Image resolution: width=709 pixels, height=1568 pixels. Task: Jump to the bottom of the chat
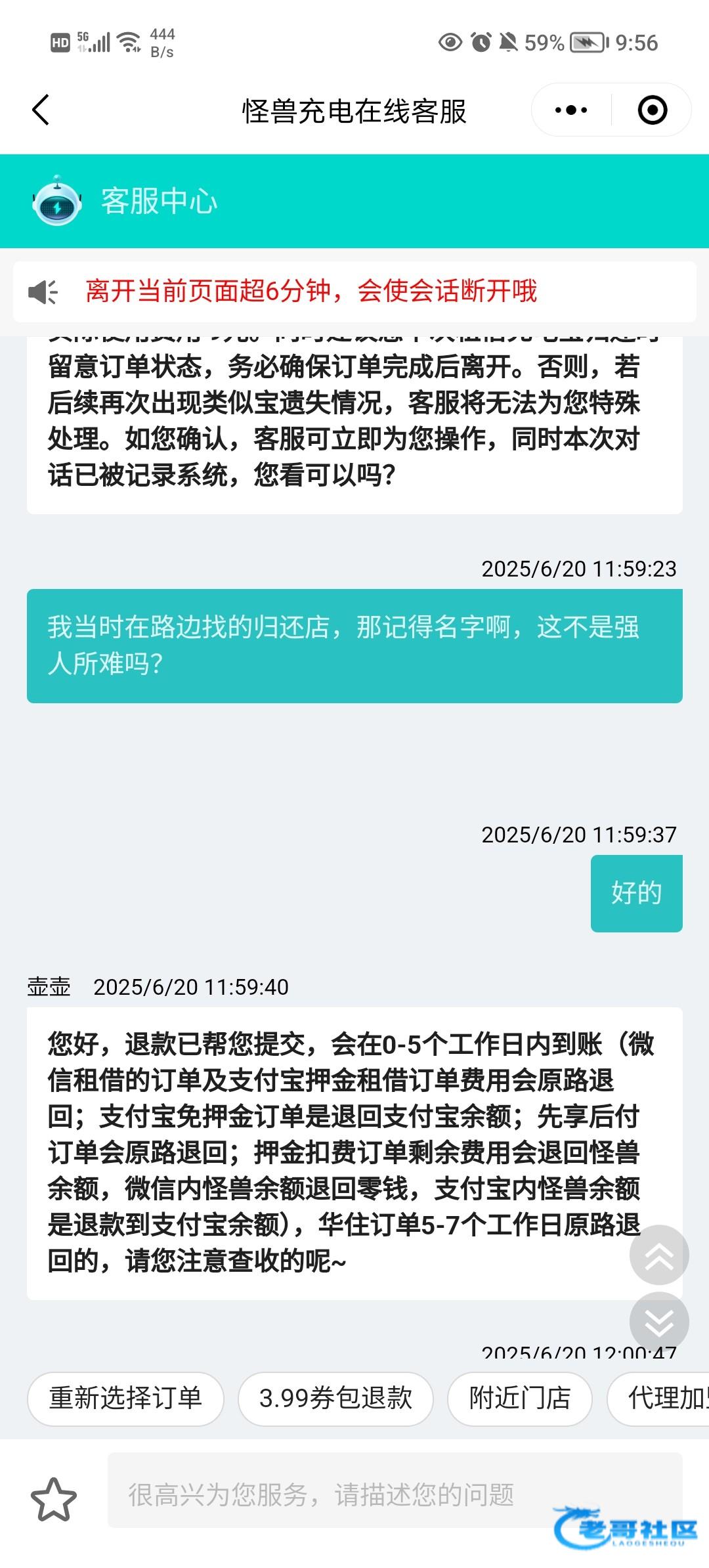click(659, 1322)
